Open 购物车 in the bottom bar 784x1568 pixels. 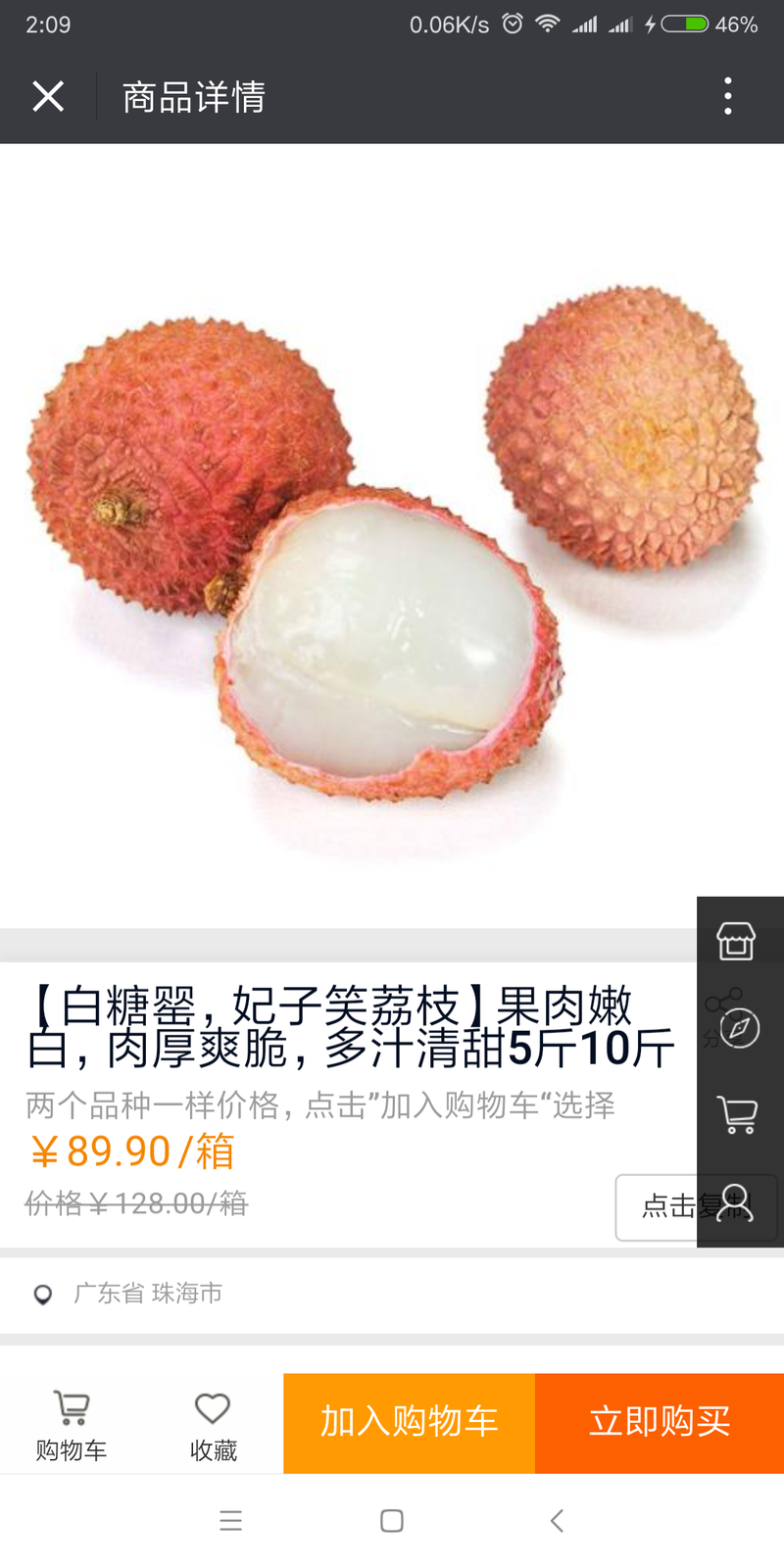tap(71, 1425)
